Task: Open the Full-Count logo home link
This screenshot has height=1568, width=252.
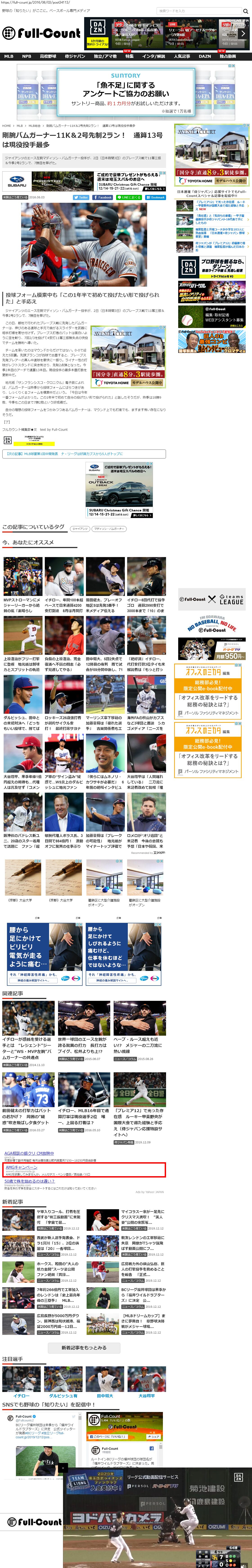Action: pyautogui.click(x=41, y=33)
